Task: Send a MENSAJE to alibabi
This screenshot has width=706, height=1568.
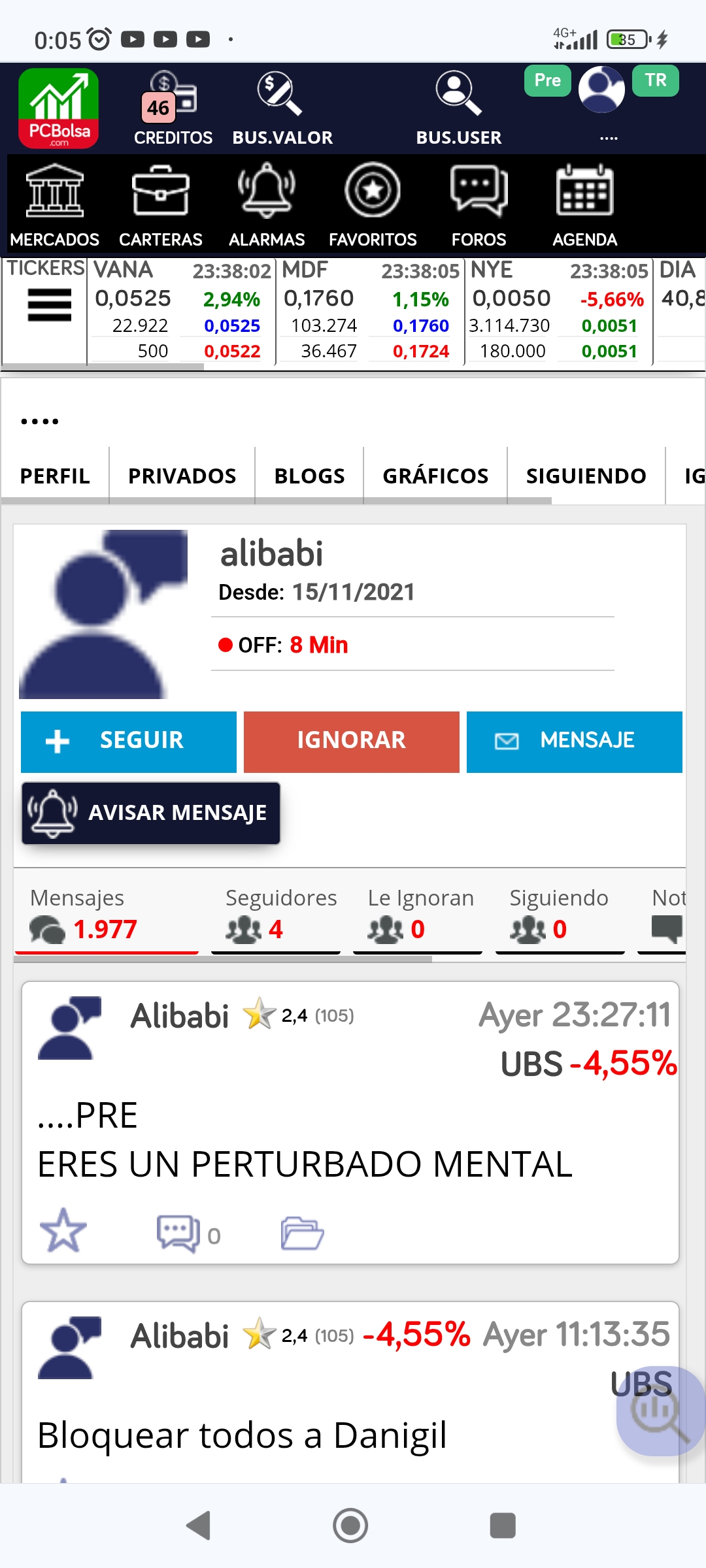Action: click(574, 742)
